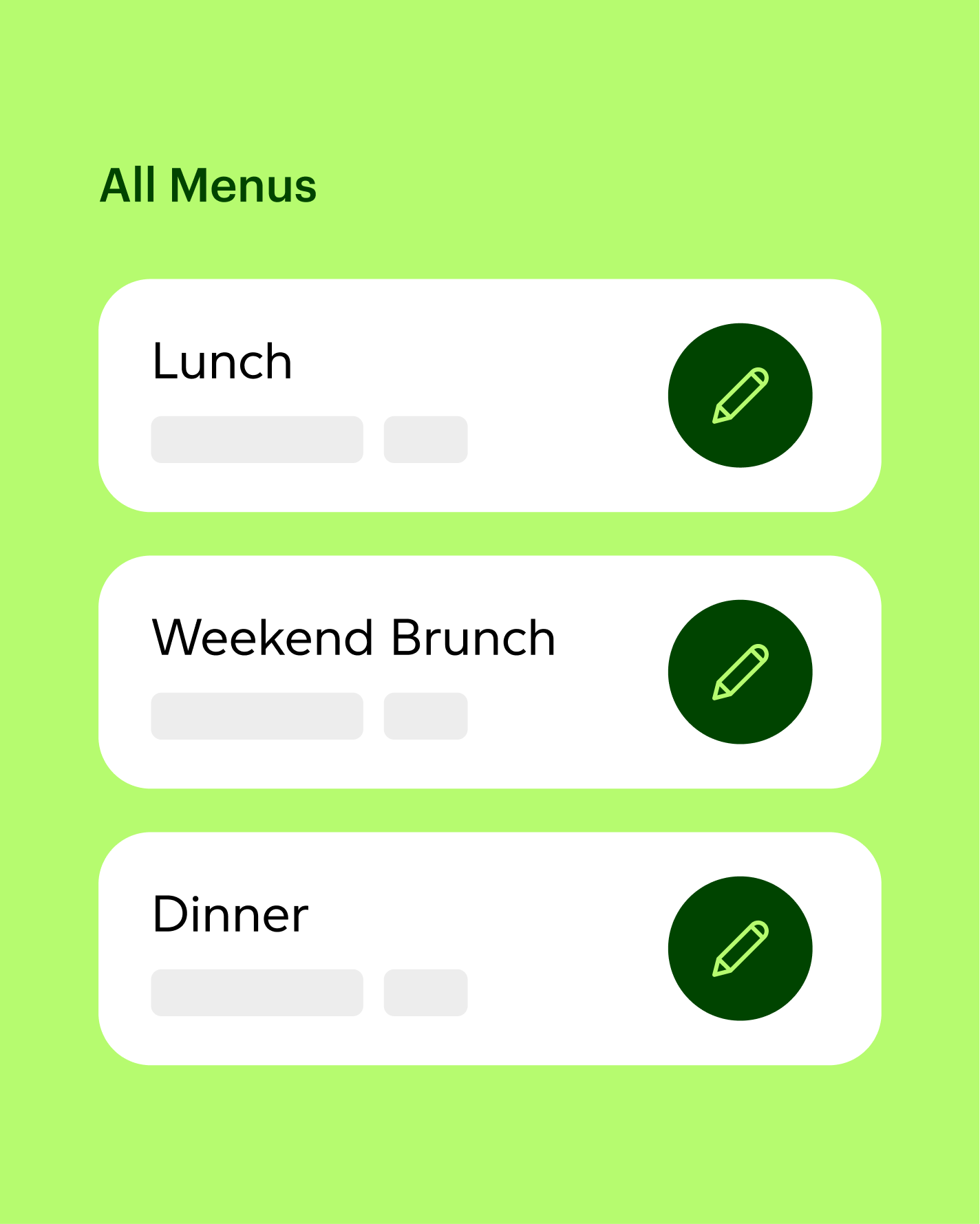Click the small gray pill on the Lunch card
Screen dimensions: 980x1224
pos(425,440)
